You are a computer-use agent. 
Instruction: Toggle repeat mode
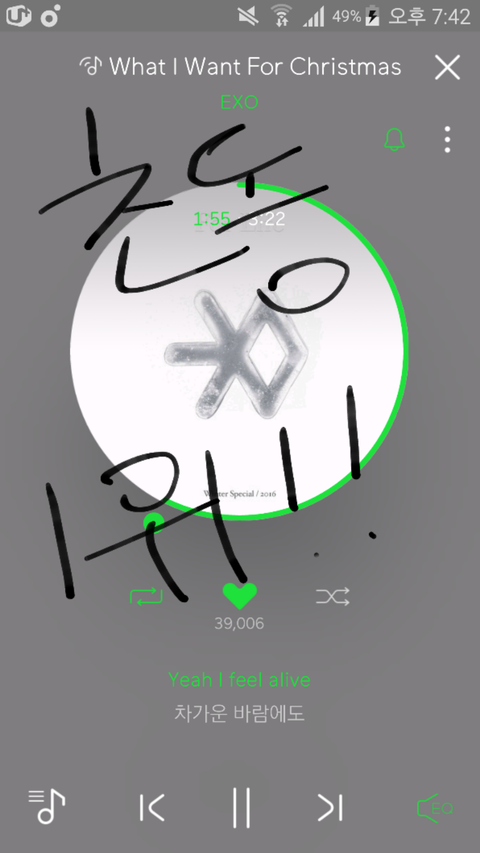pyautogui.click(x=146, y=597)
